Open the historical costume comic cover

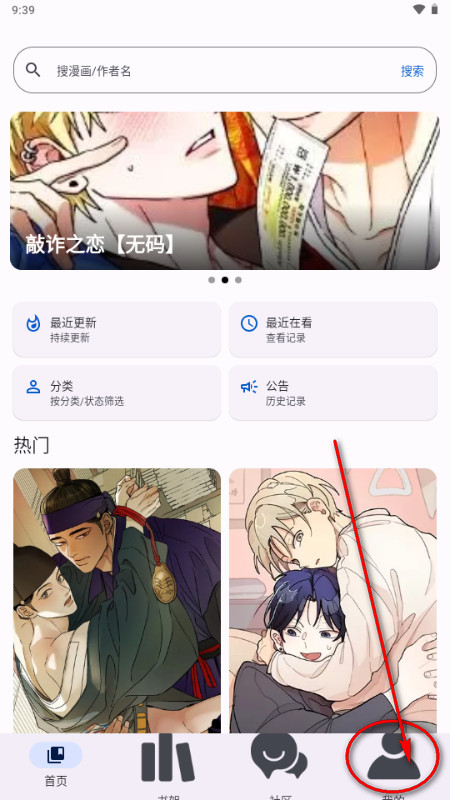[117, 601]
